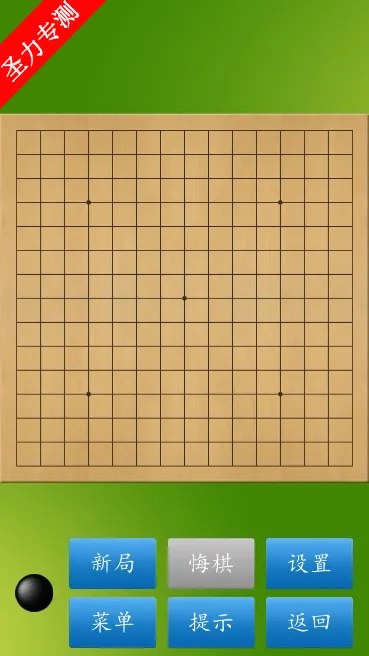Get a move hint via 提示
The width and height of the screenshot is (369, 656).
[211, 622]
